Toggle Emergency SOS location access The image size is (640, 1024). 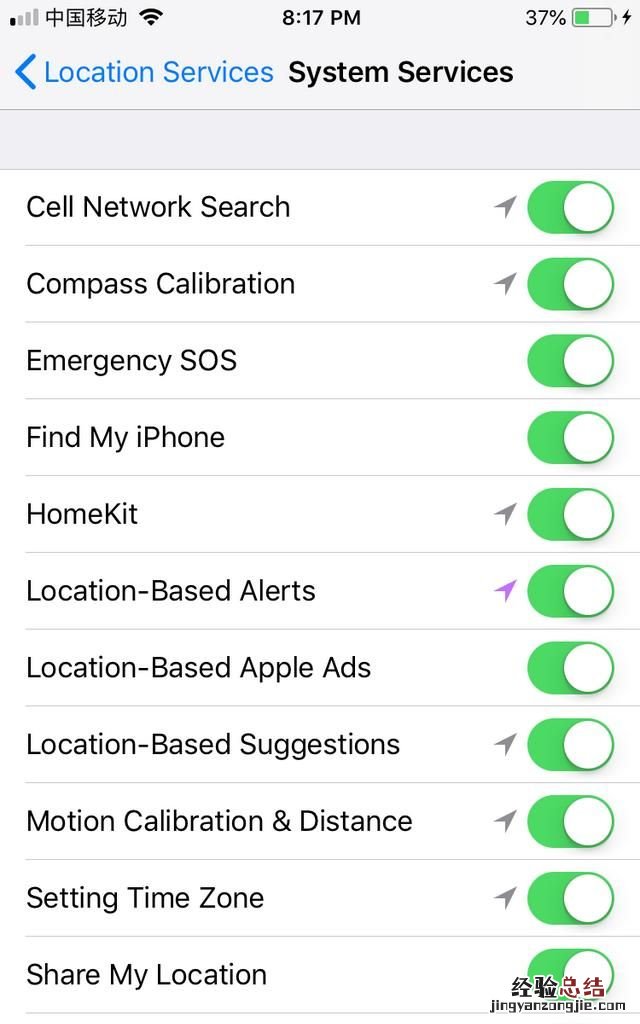570,361
